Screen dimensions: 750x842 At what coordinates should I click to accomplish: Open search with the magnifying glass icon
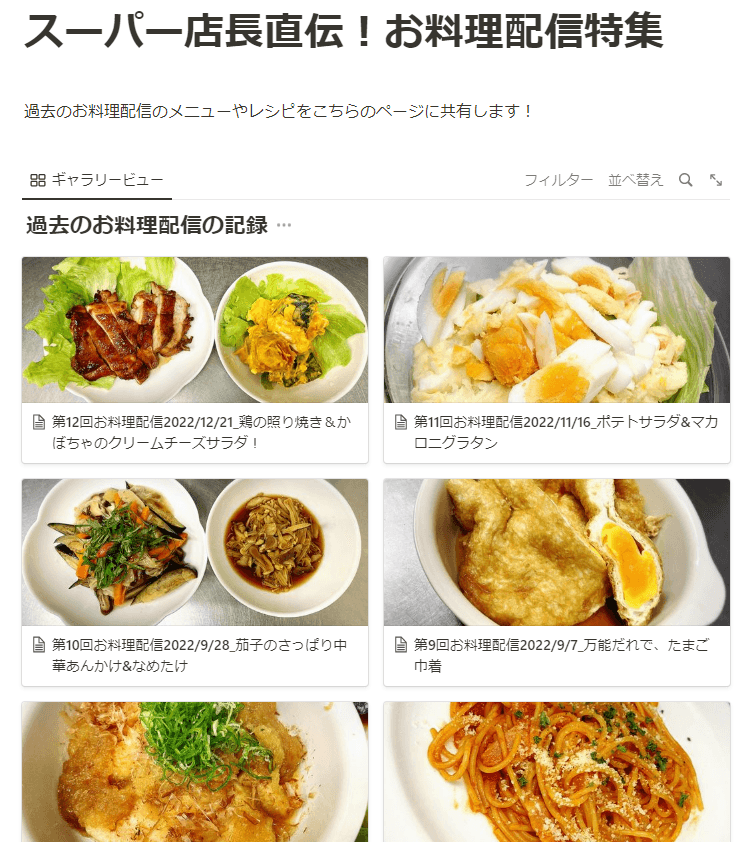point(685,180)
